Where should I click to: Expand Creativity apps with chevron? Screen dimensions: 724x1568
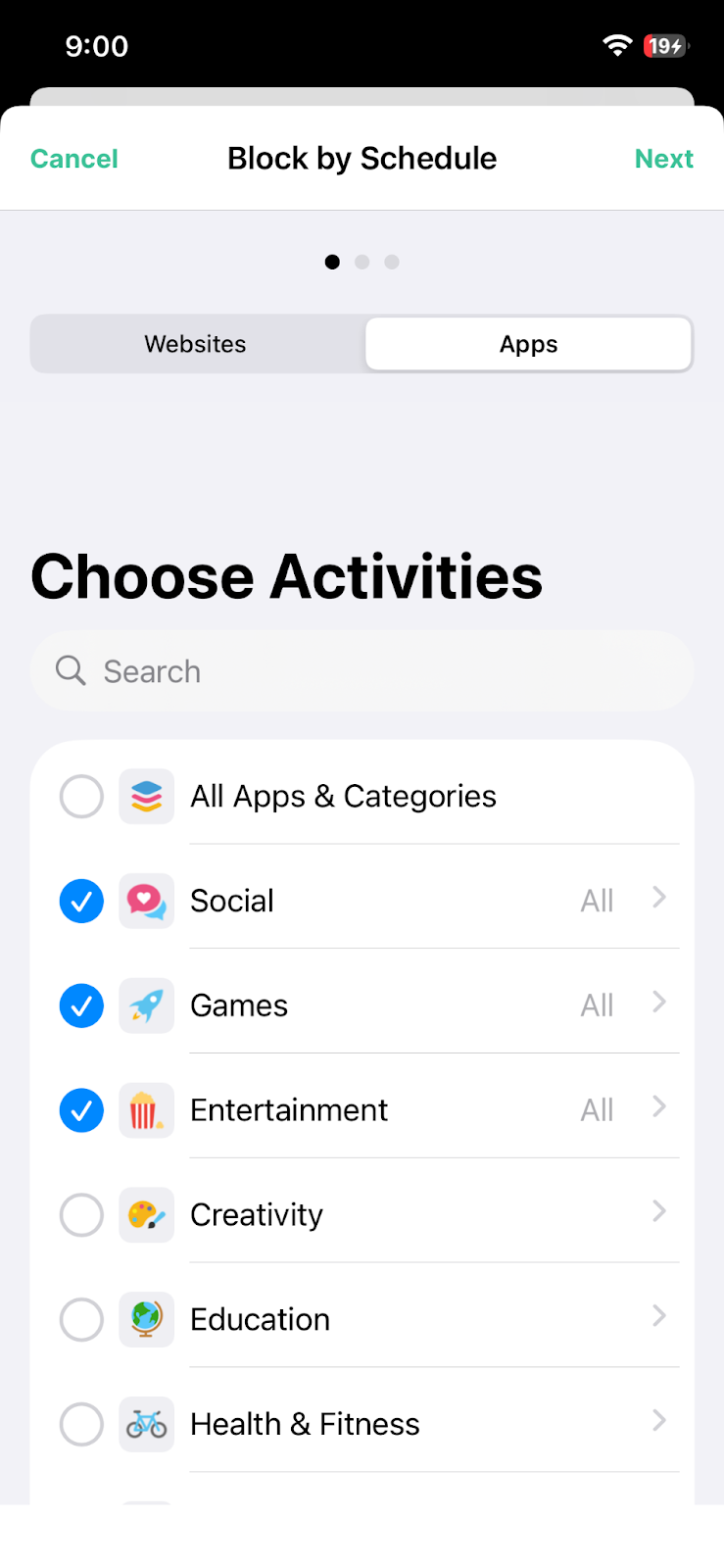(x=659, y=1212)
